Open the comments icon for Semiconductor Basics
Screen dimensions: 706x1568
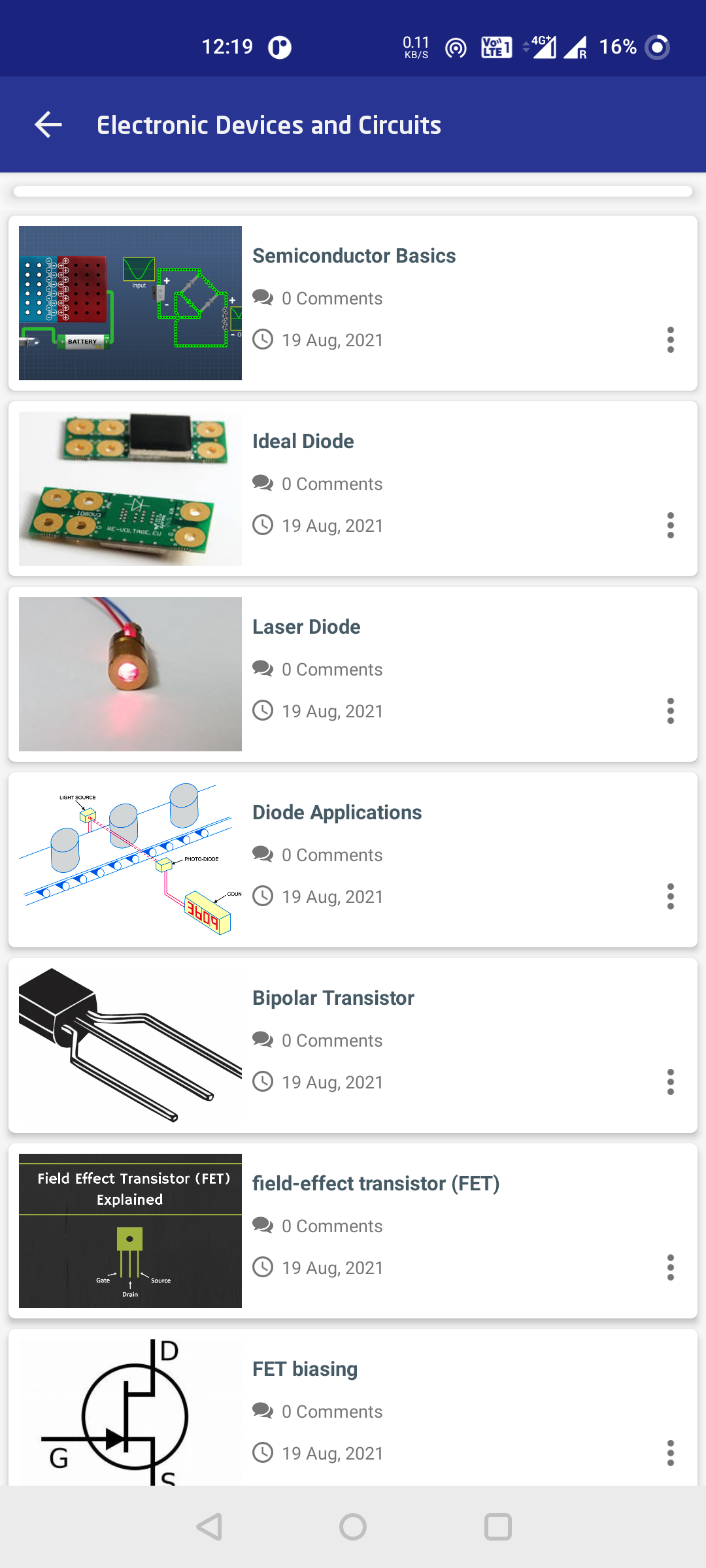click(263, 296)
